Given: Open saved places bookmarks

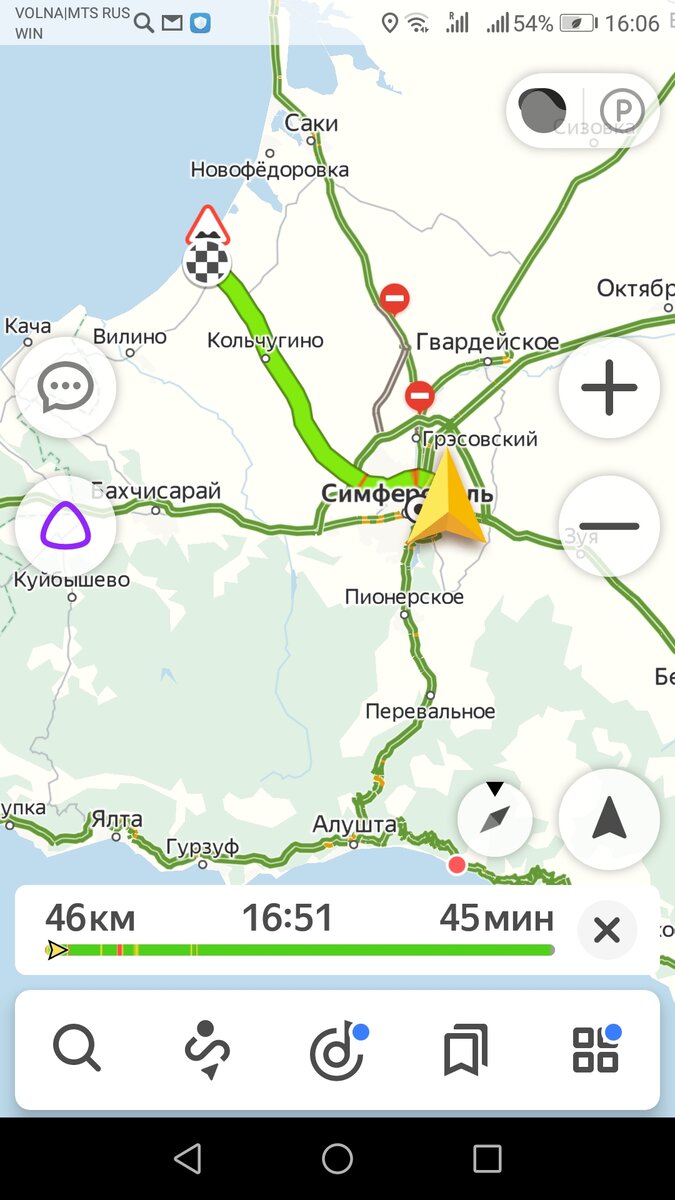Looking at the screenshot, I should (466, 1050).
